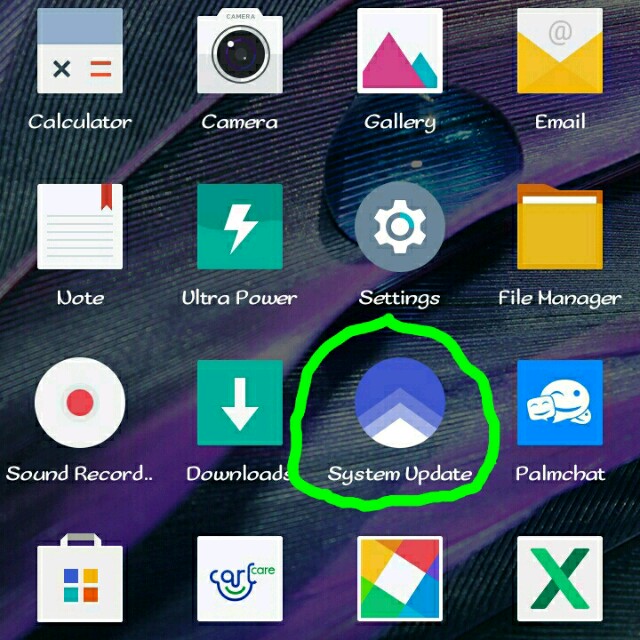Open File Manager
Screen dimensions: 640x640
560,228
